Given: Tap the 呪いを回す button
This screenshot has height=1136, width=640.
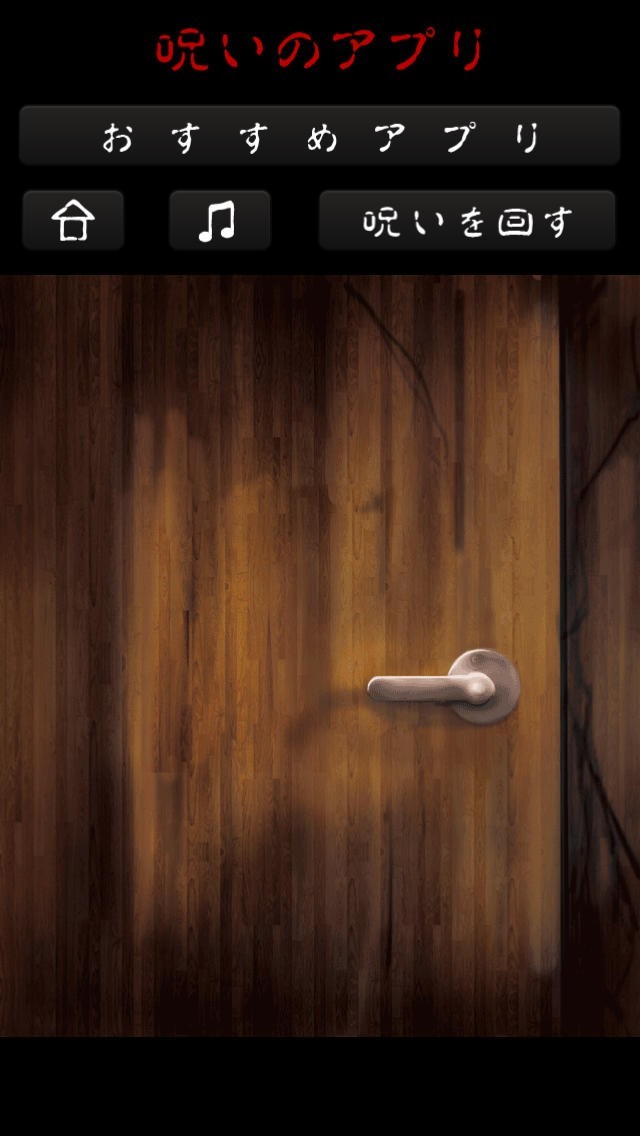Looking at the screenshot, I should coord(467,220).
